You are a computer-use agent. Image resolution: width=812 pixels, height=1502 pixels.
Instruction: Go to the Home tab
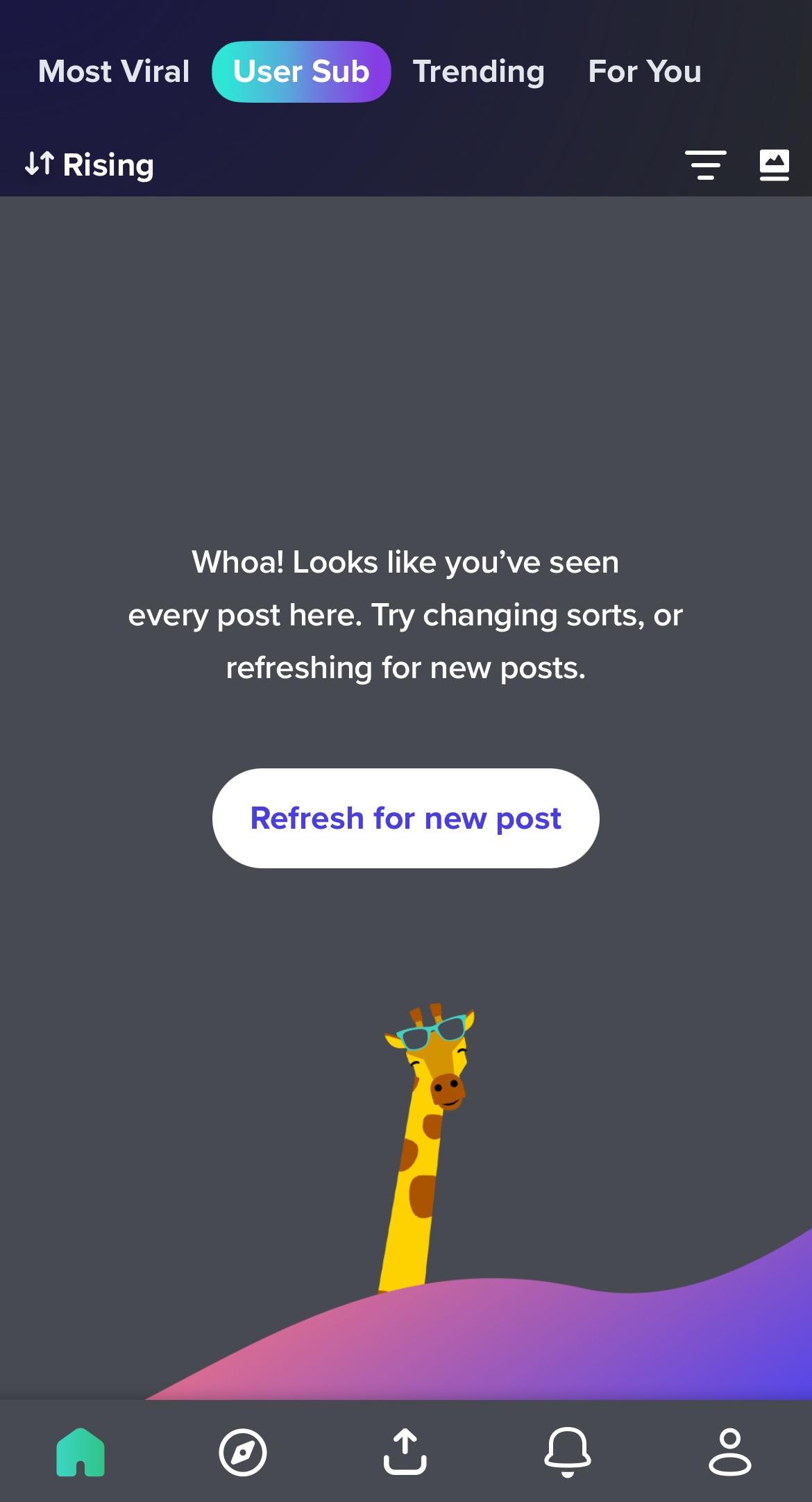(81, 1451)
